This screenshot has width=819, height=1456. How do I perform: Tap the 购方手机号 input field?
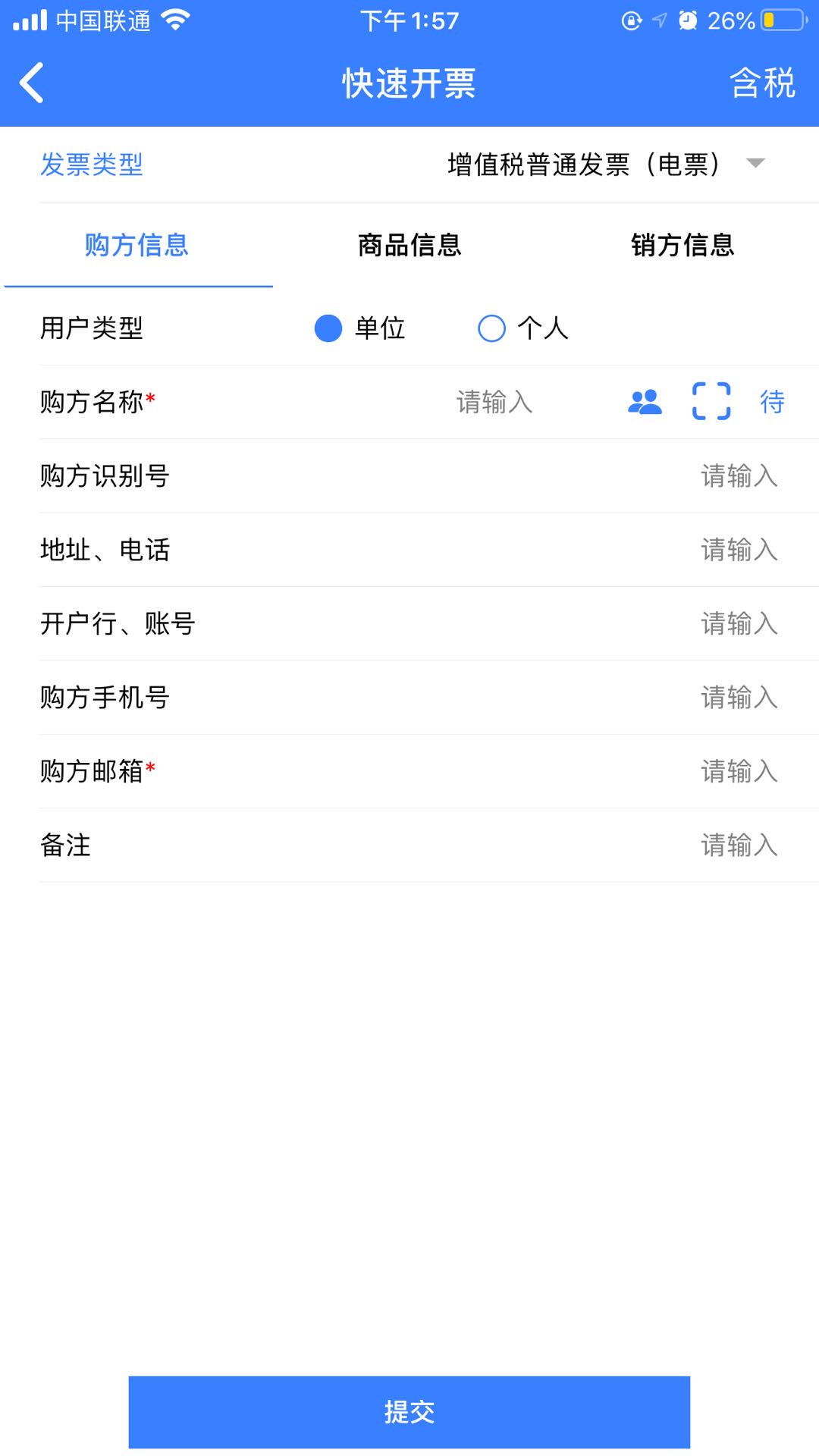coord(429,698)
